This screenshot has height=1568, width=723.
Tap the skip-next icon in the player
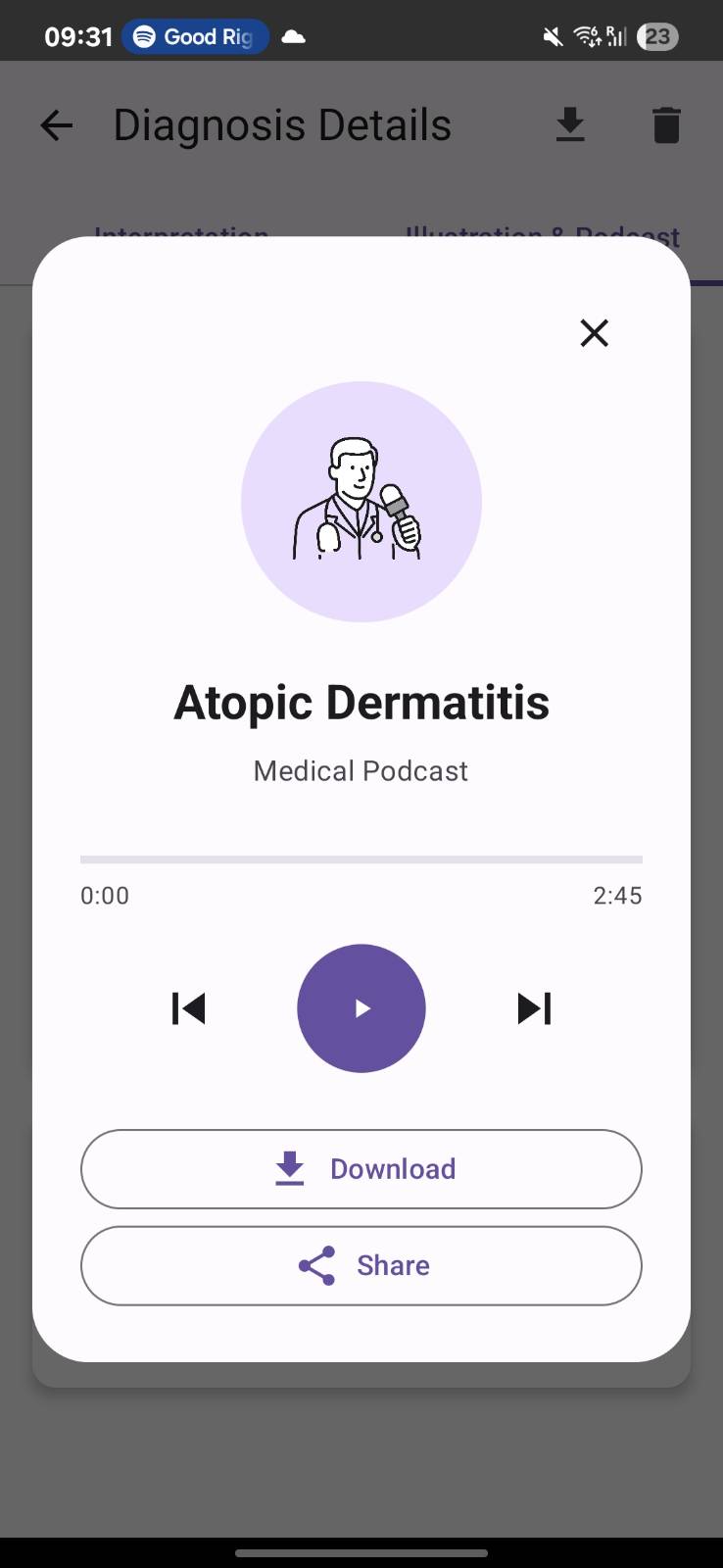point(534,1007)
